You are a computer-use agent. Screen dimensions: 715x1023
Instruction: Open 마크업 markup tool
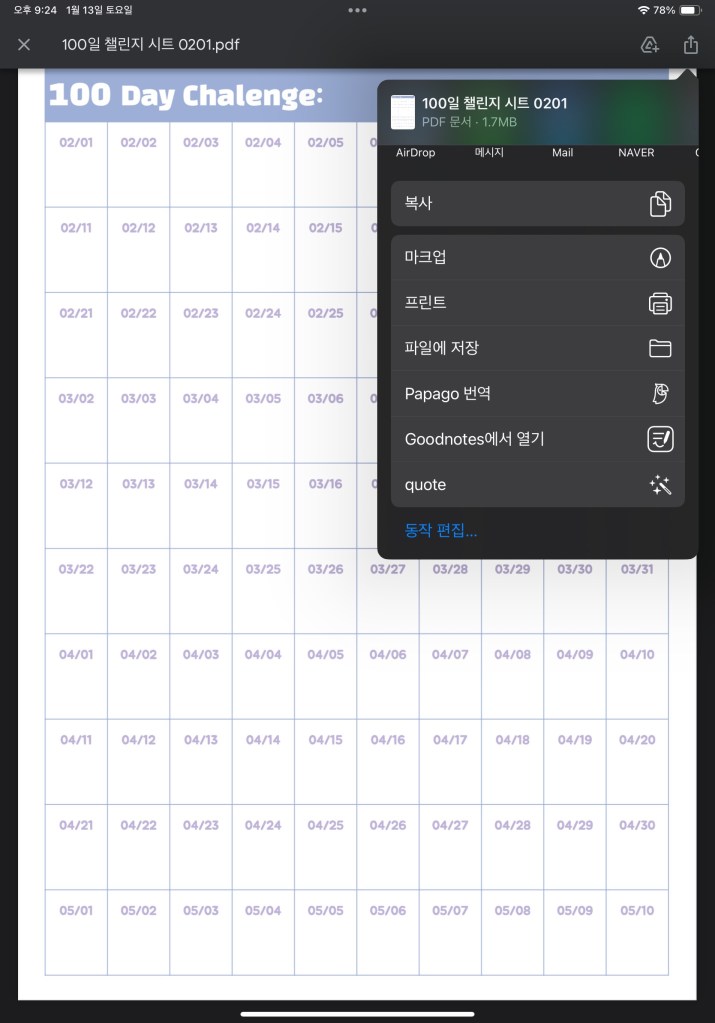[x=537, y=257]
